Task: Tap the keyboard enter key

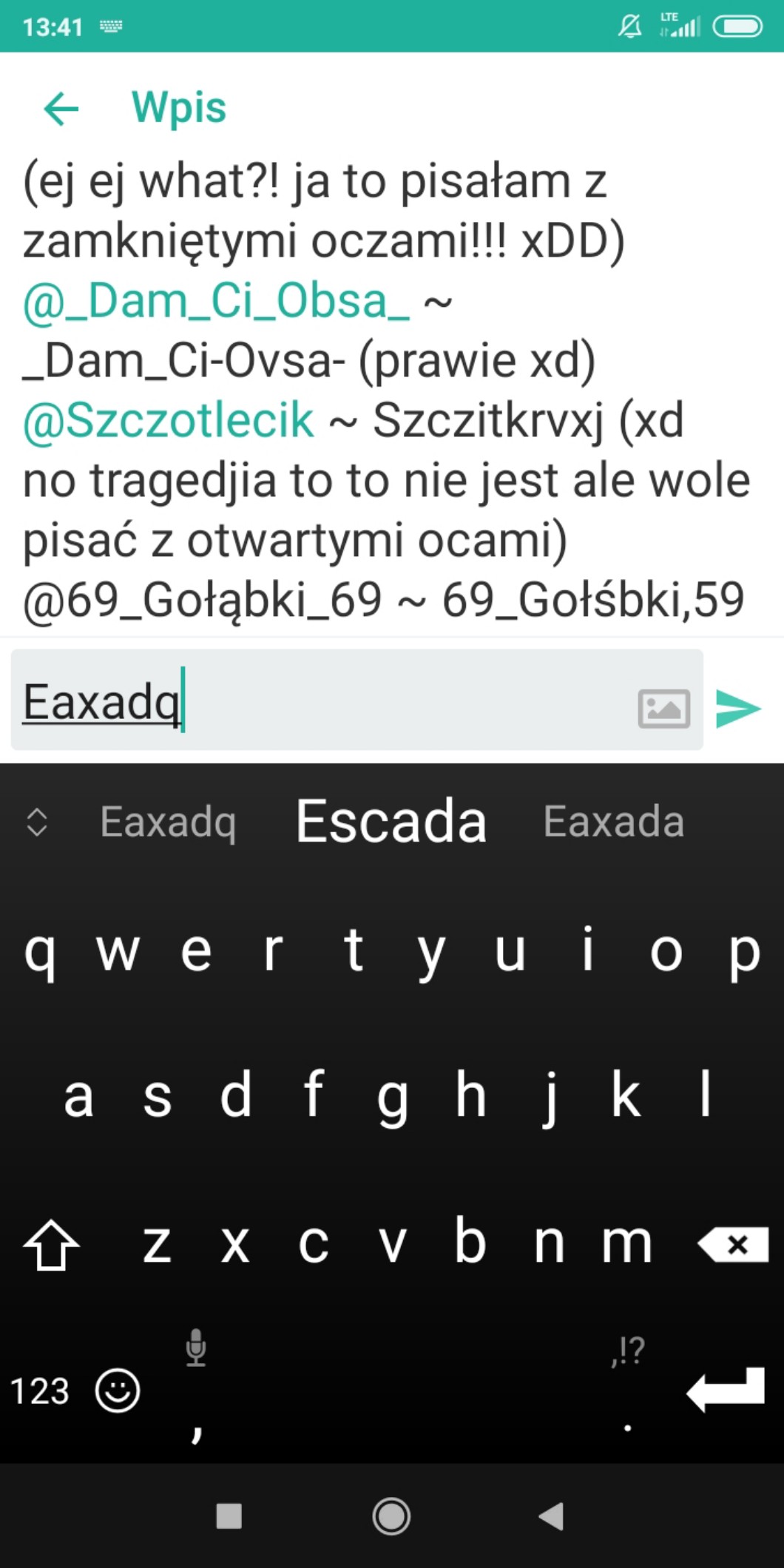Action: [726, 1390]
